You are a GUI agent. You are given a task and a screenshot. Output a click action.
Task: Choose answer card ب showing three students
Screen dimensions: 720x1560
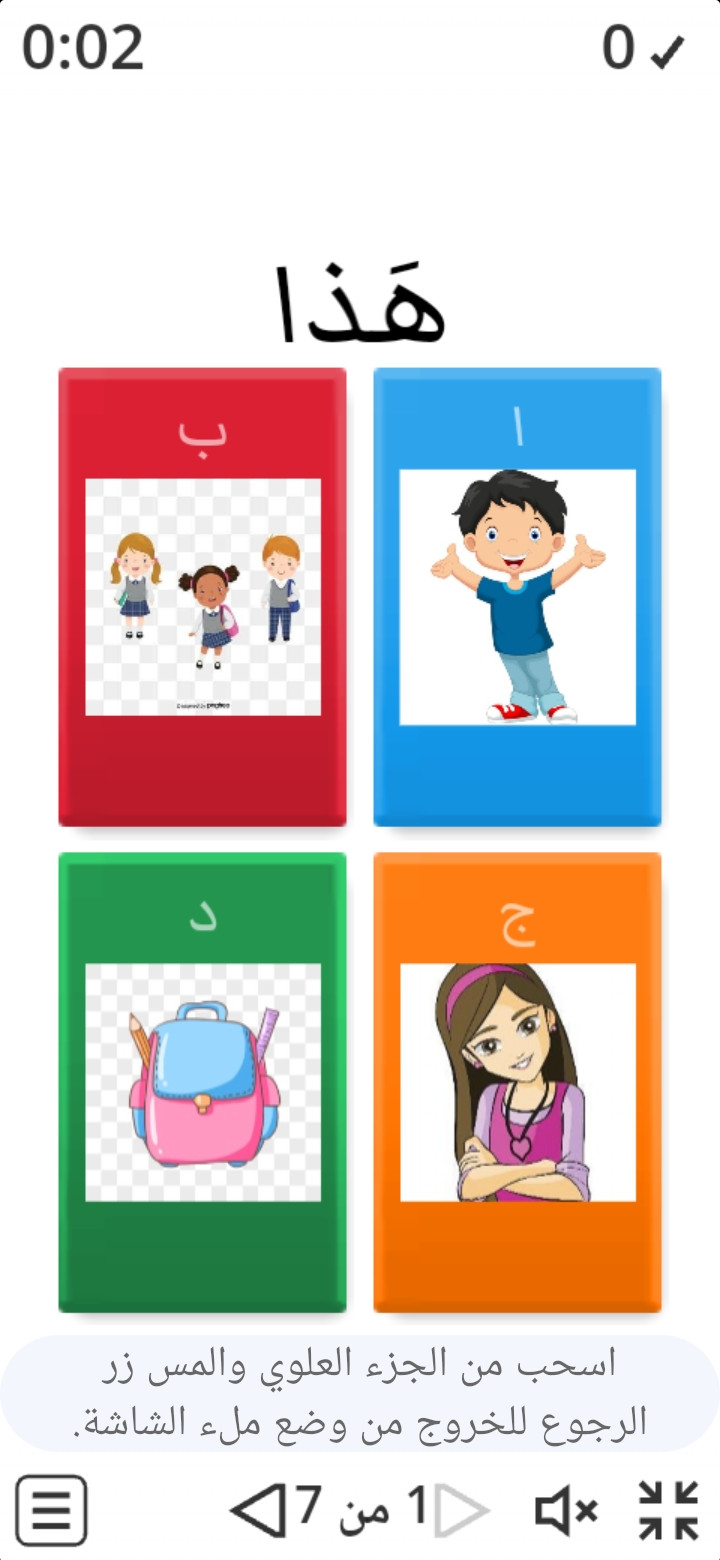203,597
